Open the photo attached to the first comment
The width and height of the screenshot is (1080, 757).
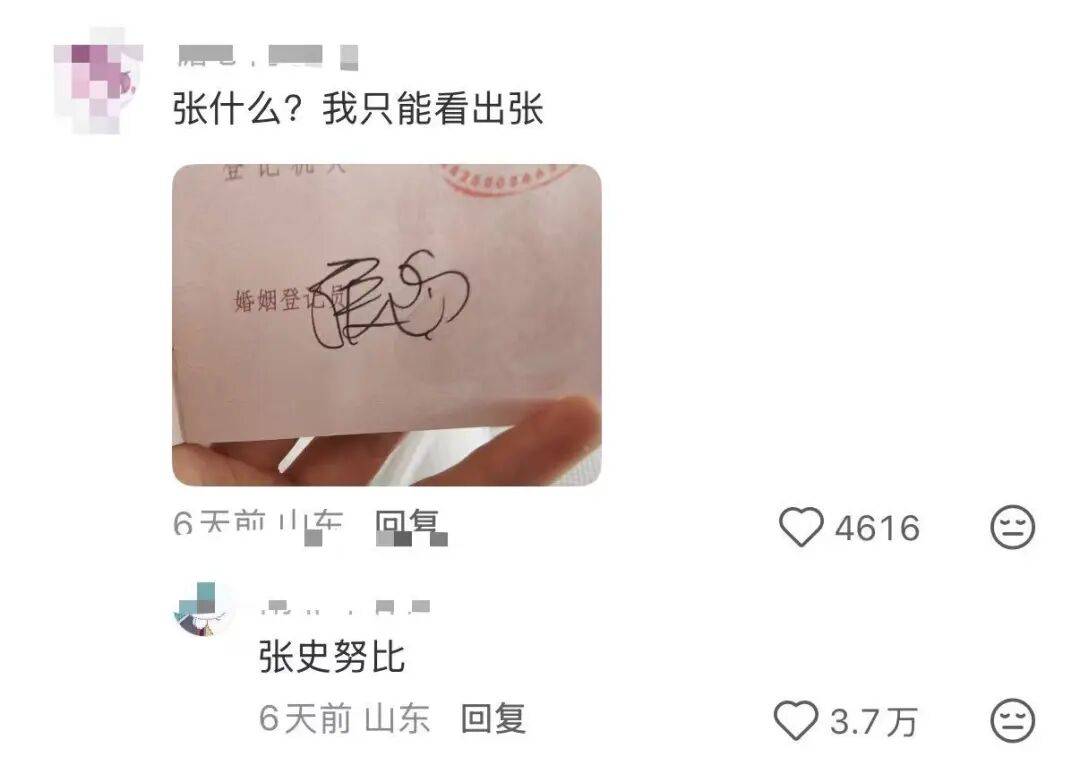(x=387, y=325)
